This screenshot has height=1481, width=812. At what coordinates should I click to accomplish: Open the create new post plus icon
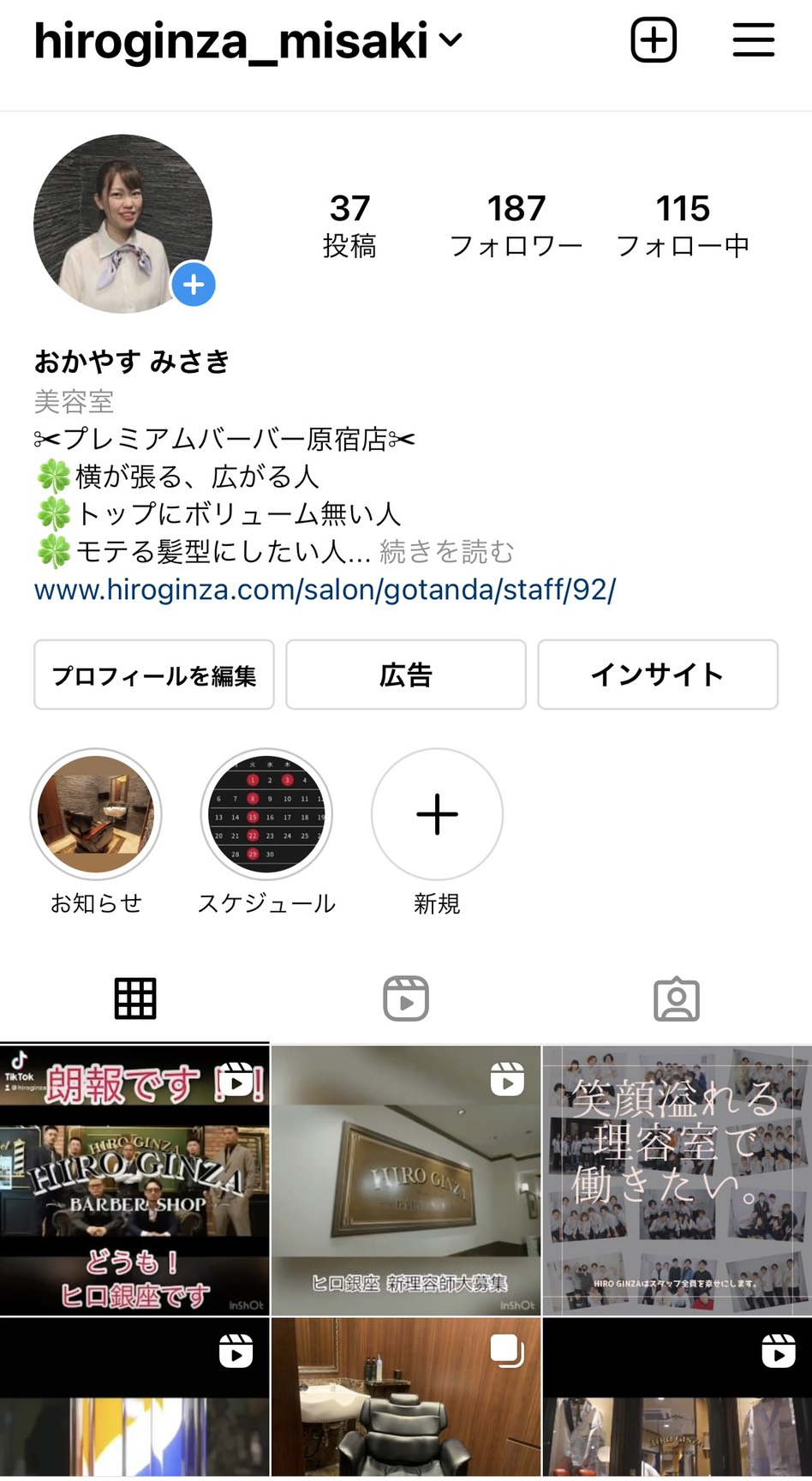click(654, 40)
